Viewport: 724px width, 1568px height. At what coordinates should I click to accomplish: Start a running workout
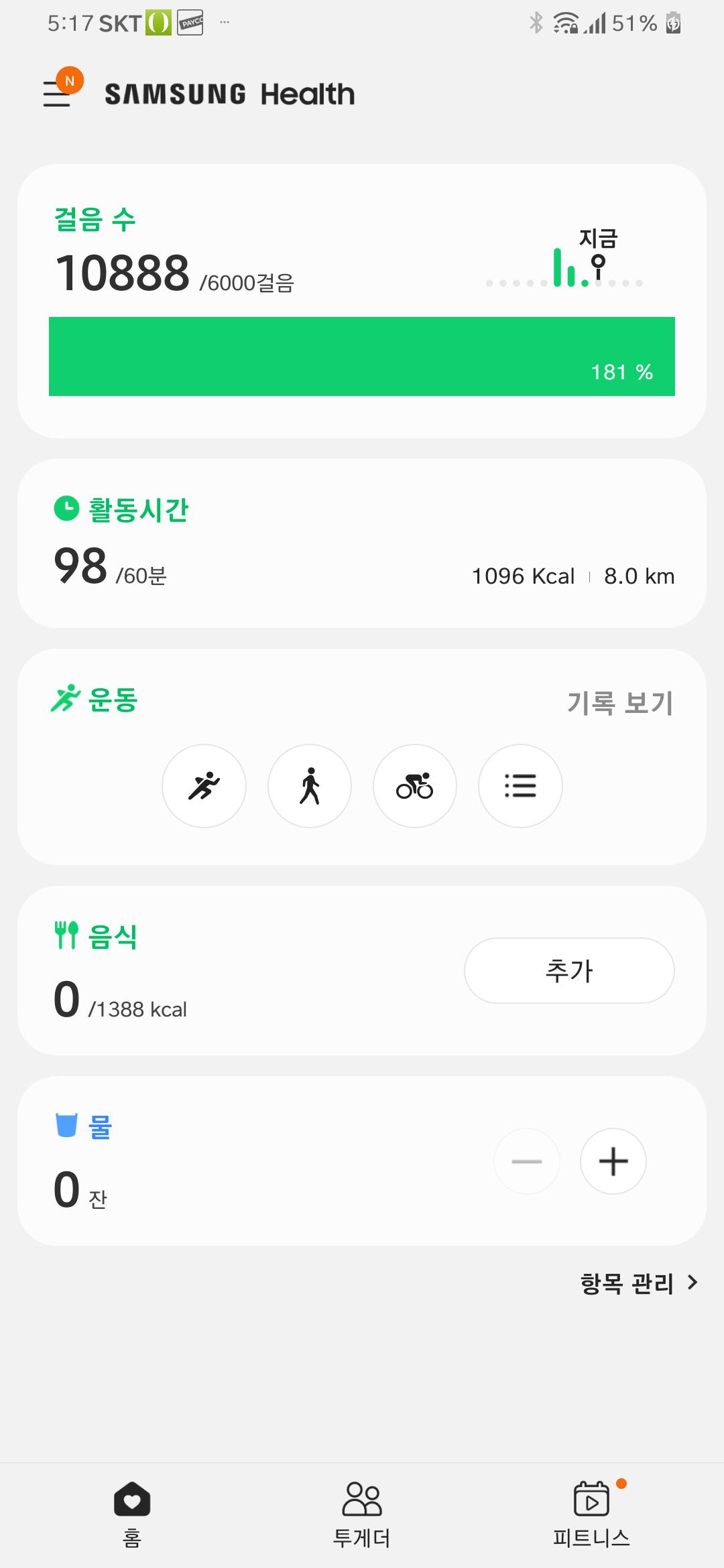pyautogui.click(x=204, y=786)
